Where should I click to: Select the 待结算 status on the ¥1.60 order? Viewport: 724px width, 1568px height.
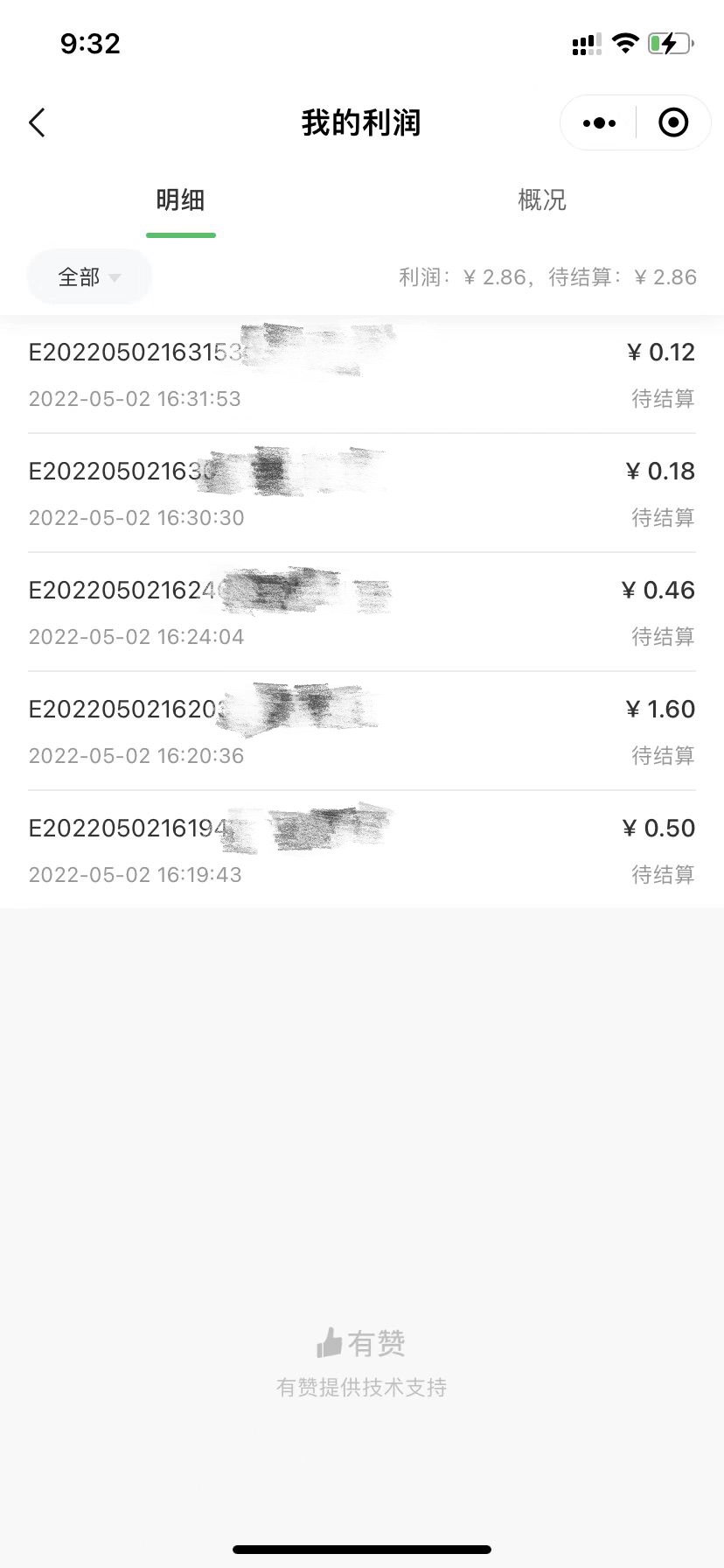664,755
